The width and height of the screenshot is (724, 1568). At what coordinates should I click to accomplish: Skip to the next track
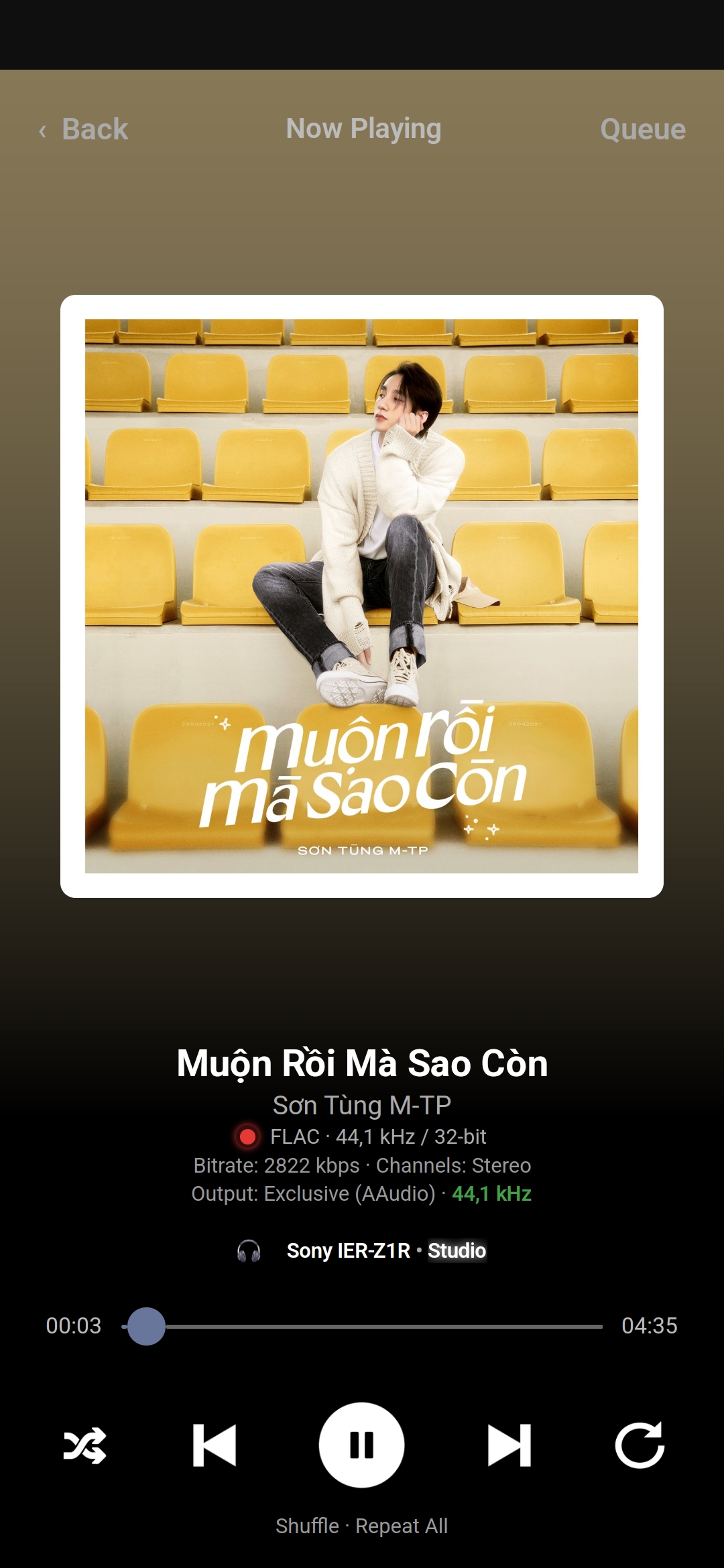click(x=509, y=1445)
